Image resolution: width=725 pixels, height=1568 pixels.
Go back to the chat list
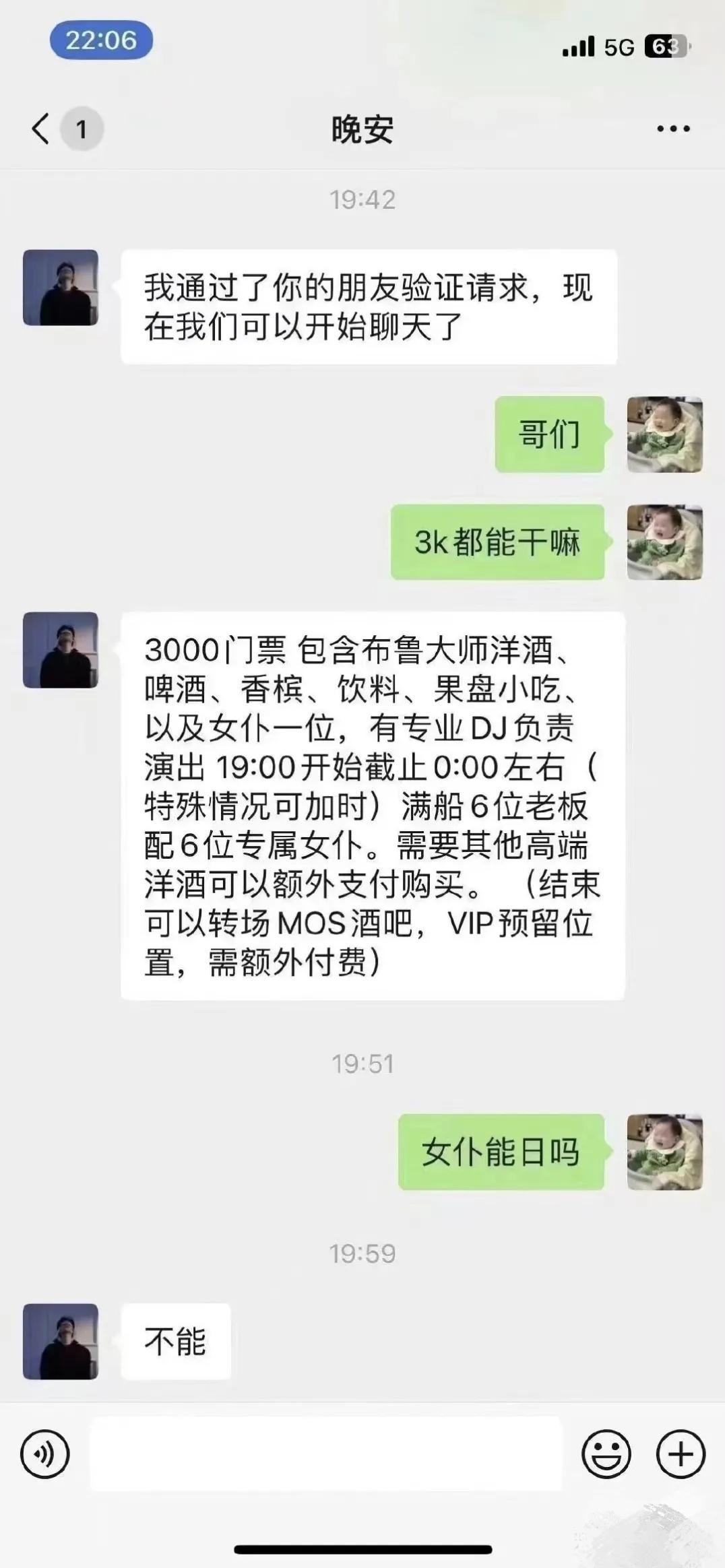tap(42, 128)
